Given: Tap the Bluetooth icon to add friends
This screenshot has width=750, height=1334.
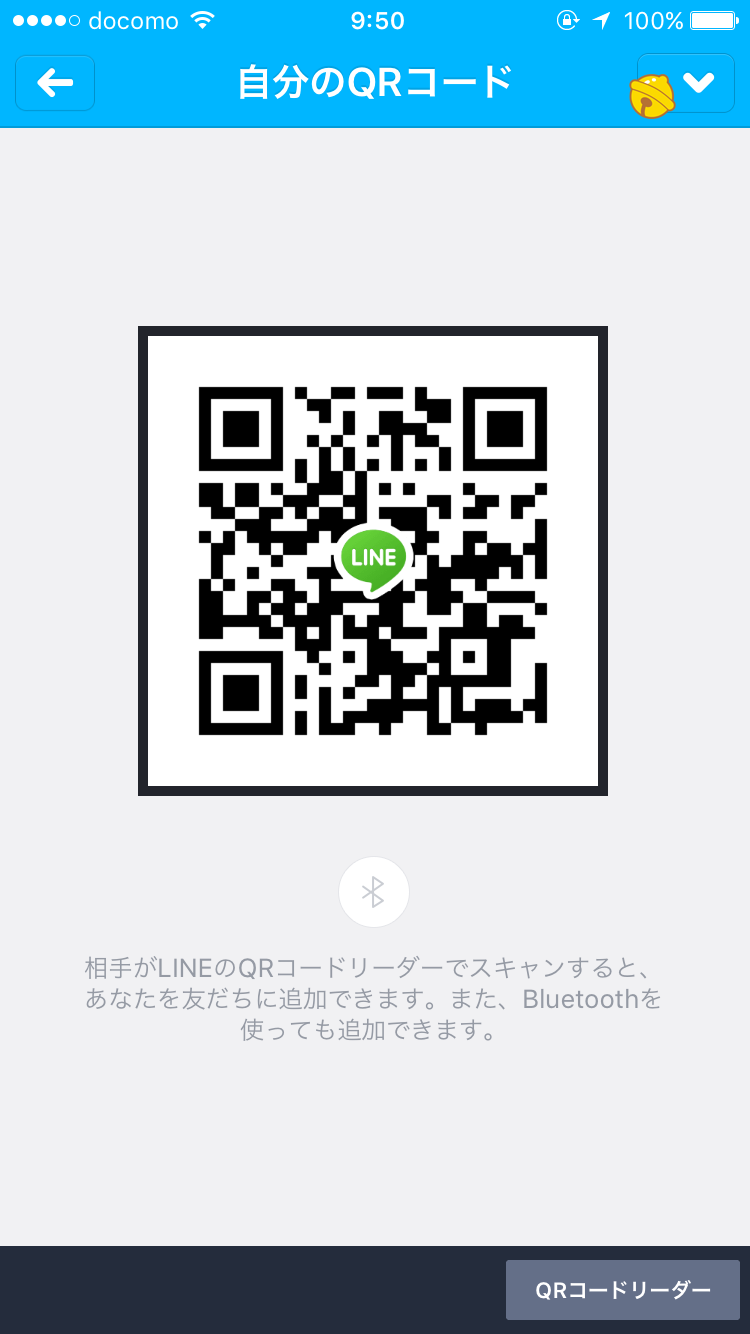Looking at the screenshot, I should click(x=374, y=892).
